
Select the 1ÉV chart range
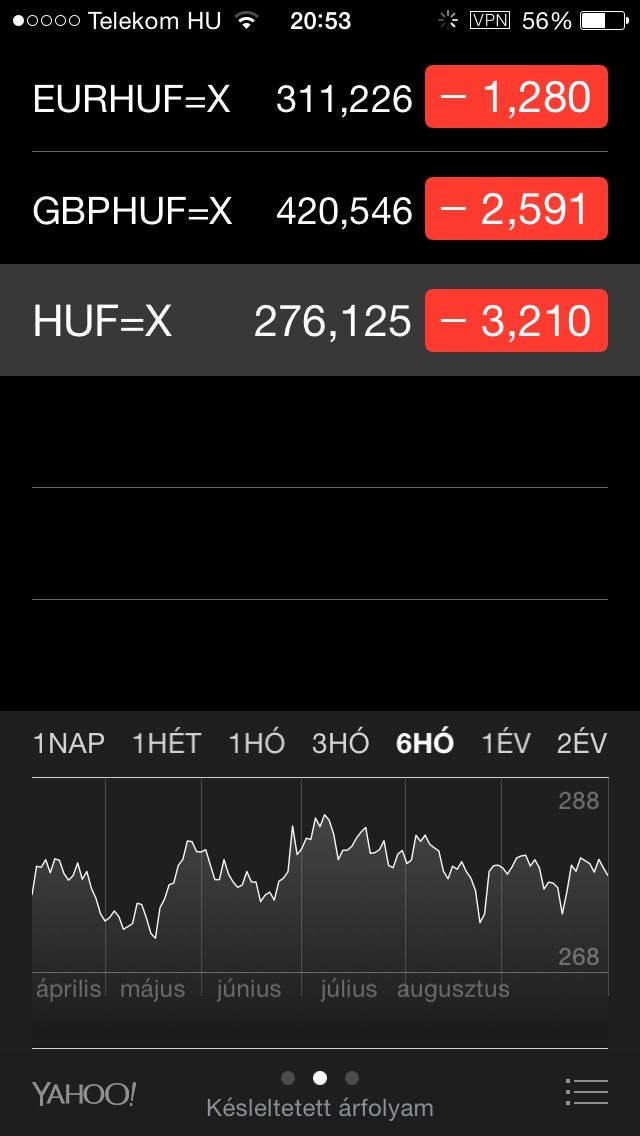click(x=506, y=743)
